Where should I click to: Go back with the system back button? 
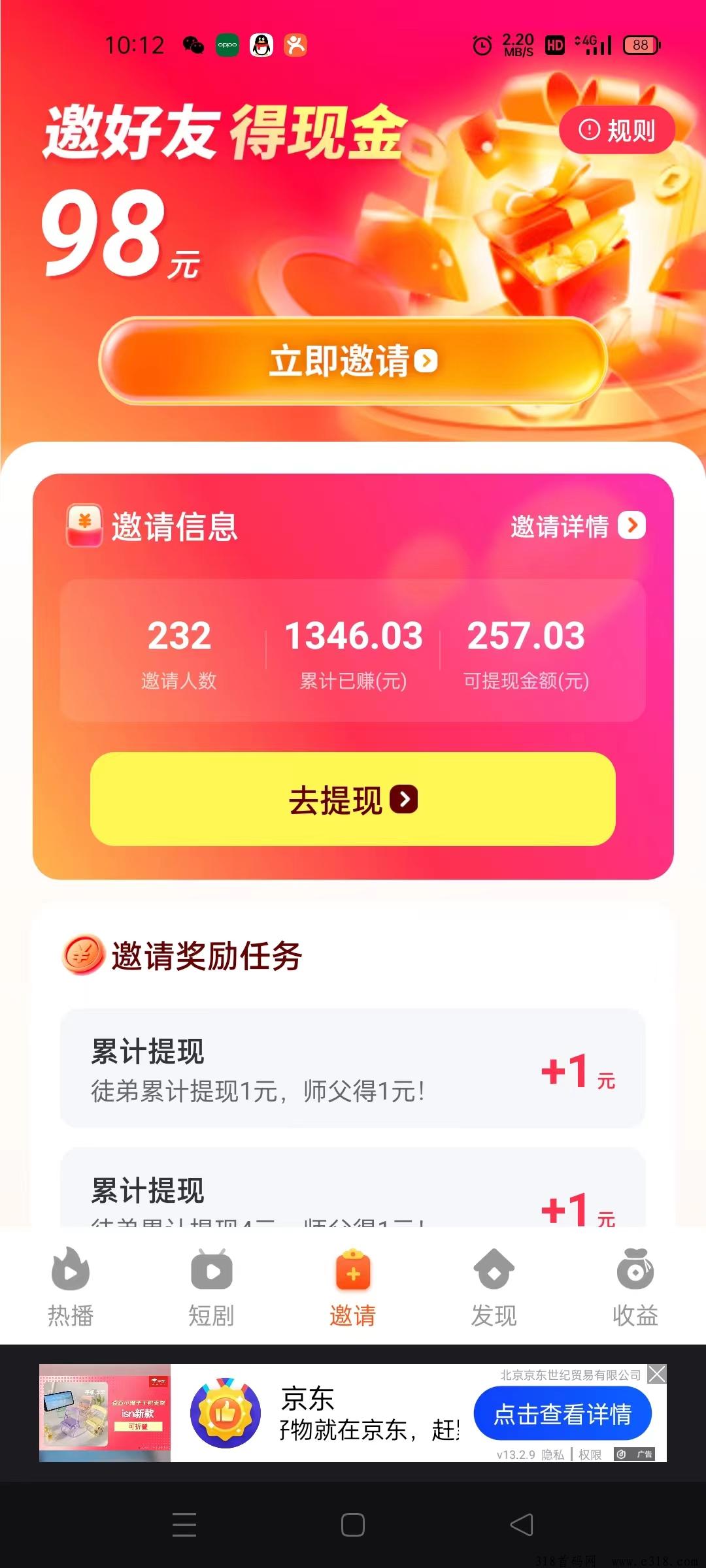coord(522,1525)
